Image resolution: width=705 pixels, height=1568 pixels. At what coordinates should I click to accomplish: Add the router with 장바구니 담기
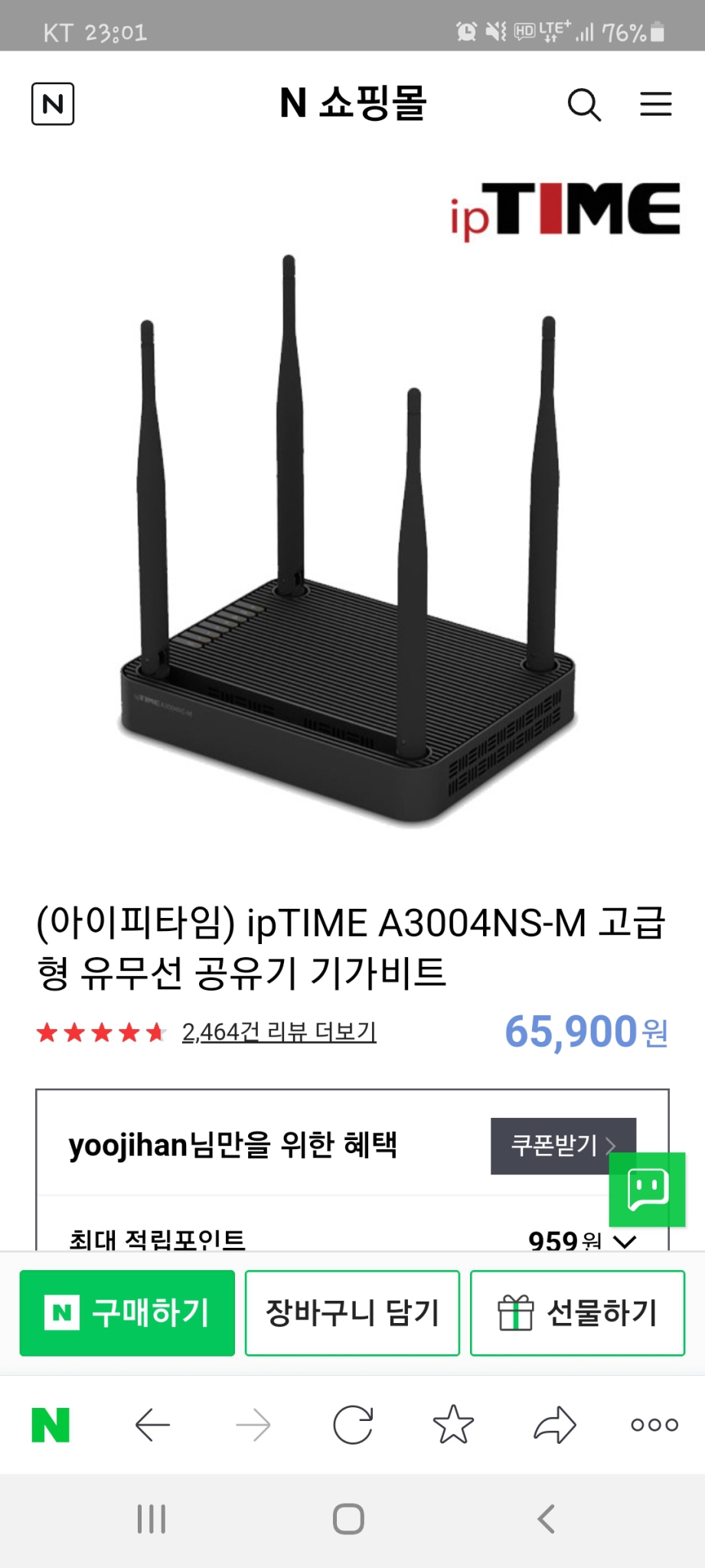coord(351,1312)
